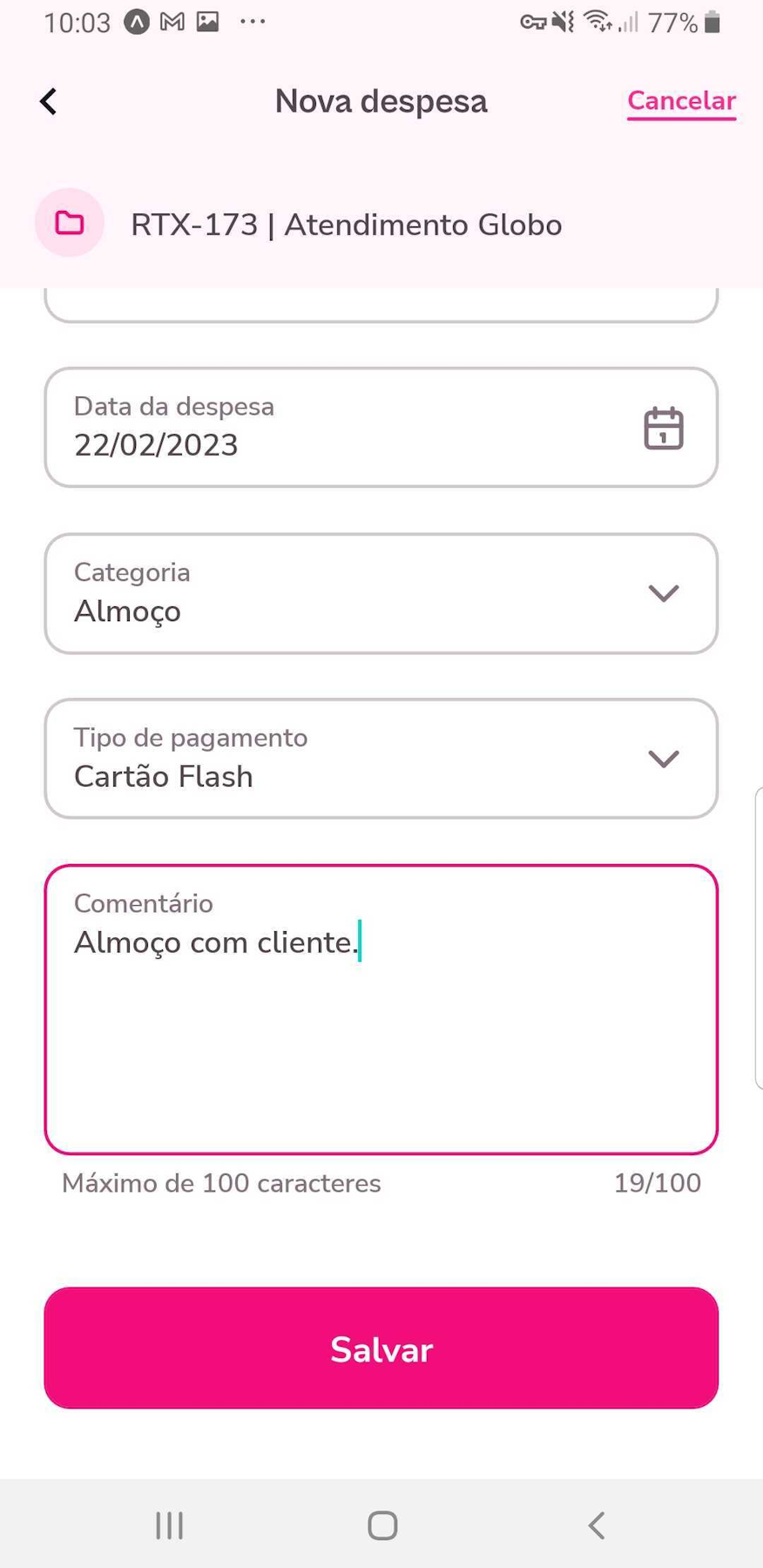Tap the back arrow at top left
Screen dimensions: 763x1568
coord(48,100)
